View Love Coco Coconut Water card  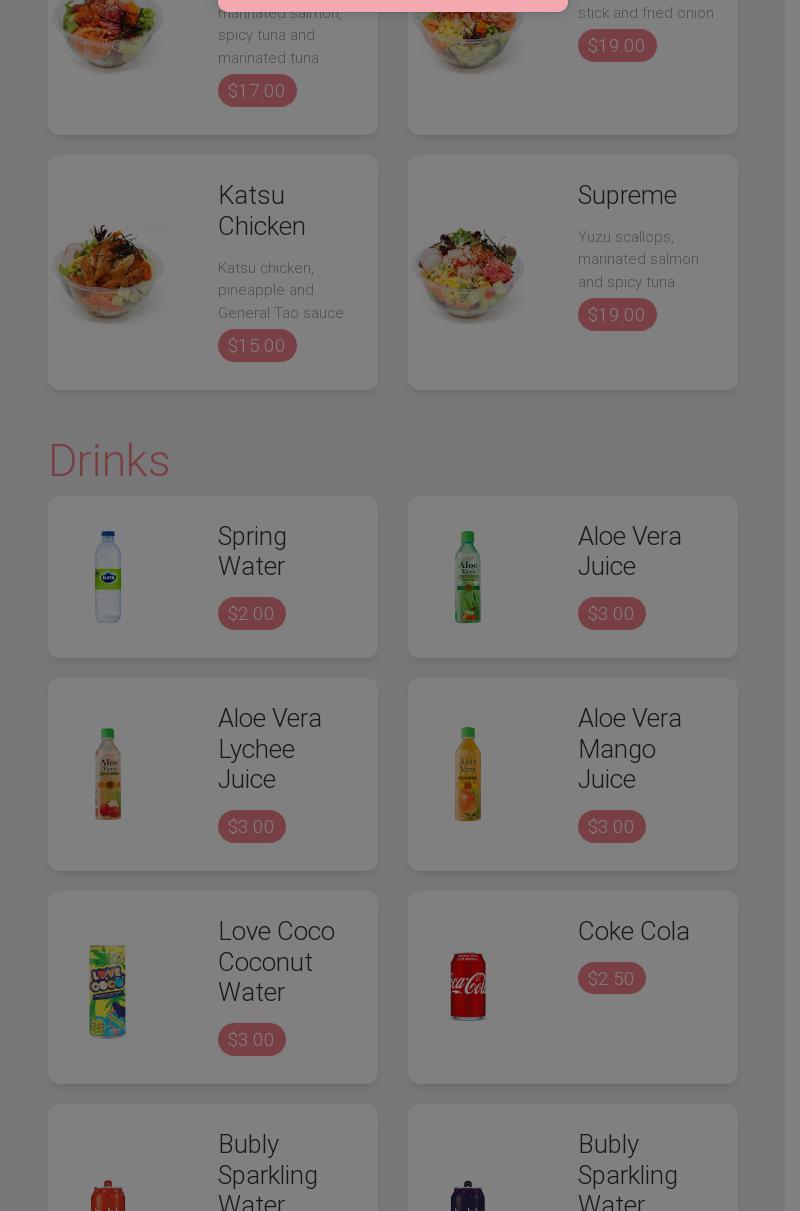tap(212, 987)
